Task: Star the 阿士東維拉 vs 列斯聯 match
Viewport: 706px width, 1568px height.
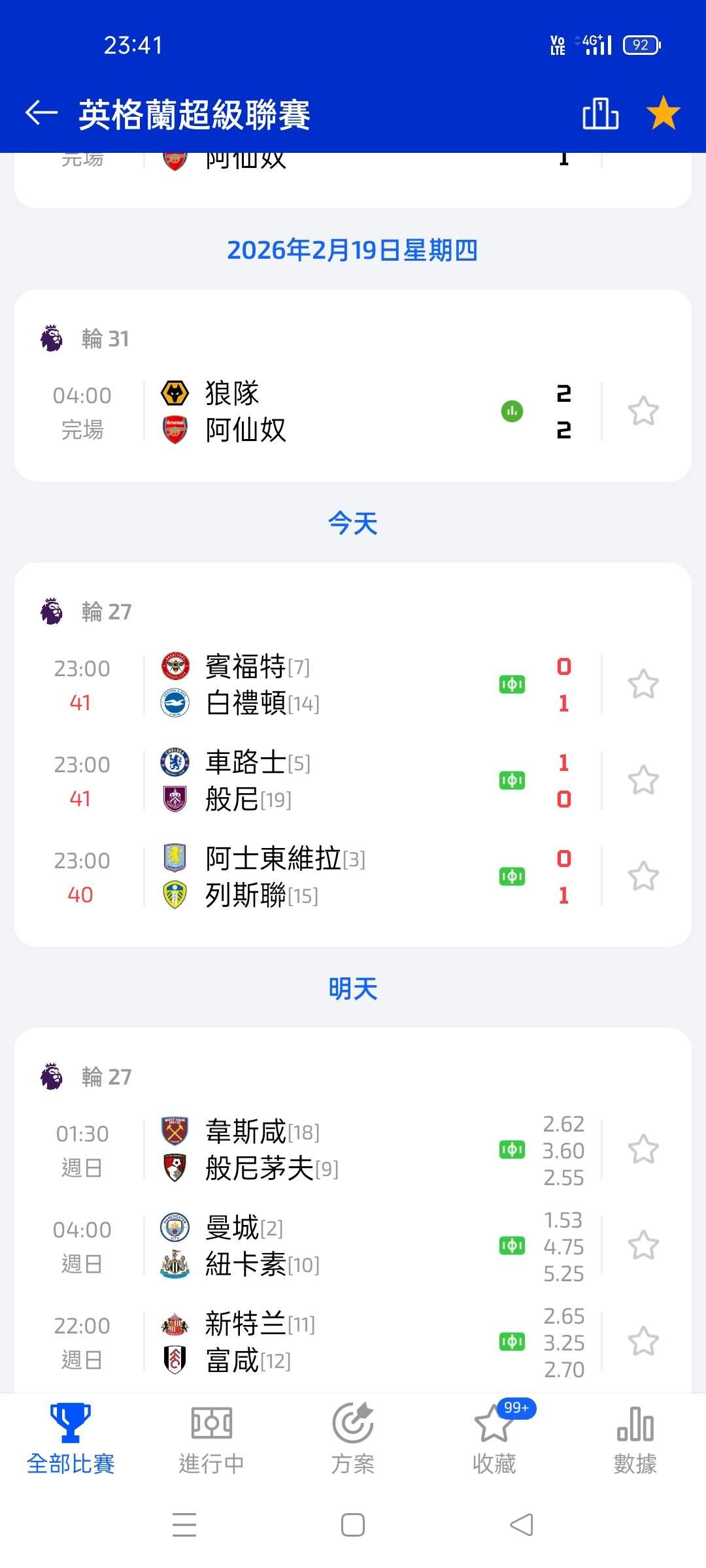Action: click(x=643, y=877)
